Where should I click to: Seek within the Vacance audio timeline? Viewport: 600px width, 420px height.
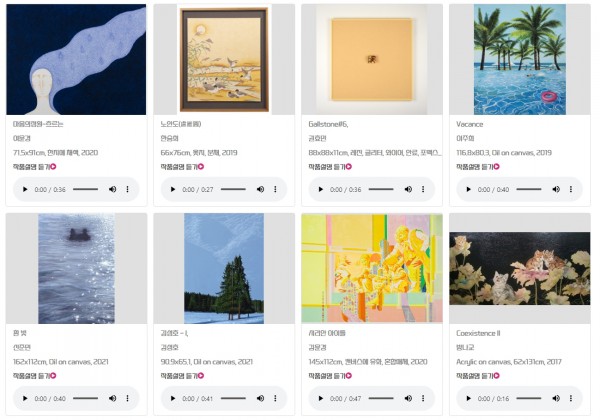[x=529, y=189]
